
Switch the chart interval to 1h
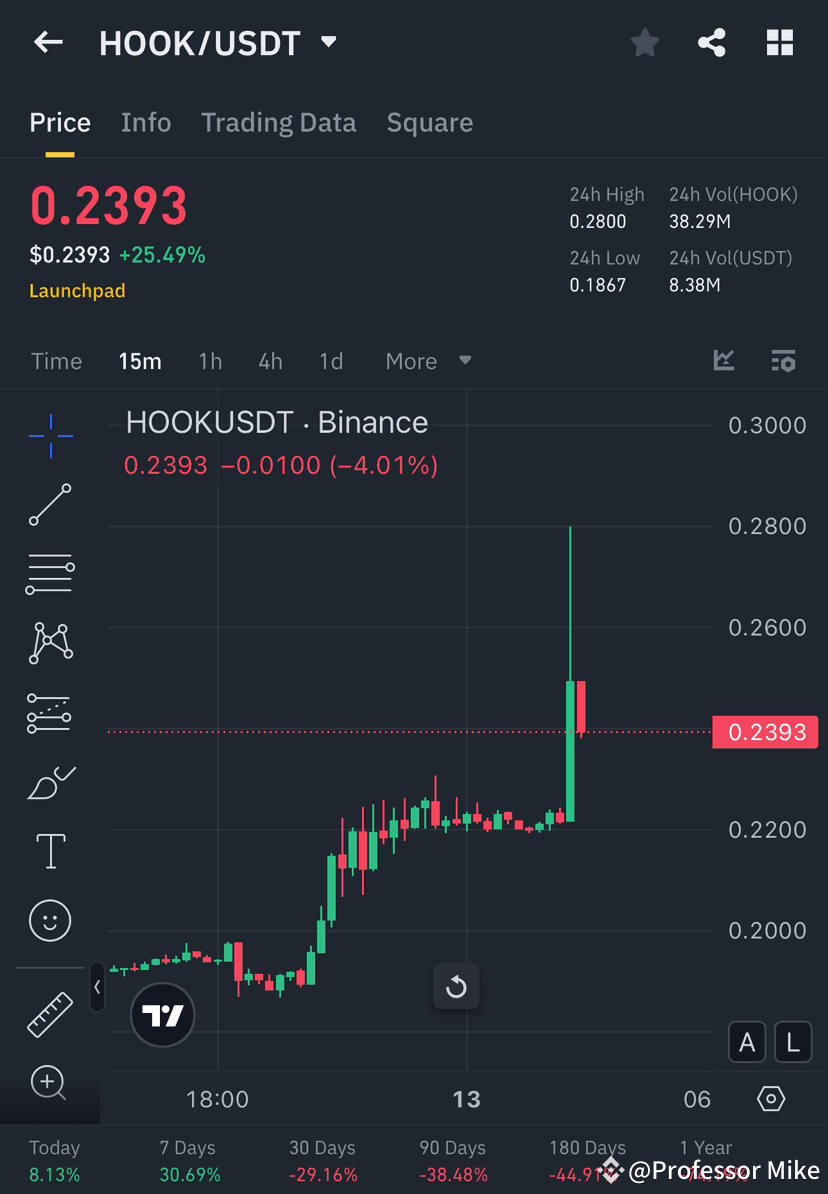(210, 361)
